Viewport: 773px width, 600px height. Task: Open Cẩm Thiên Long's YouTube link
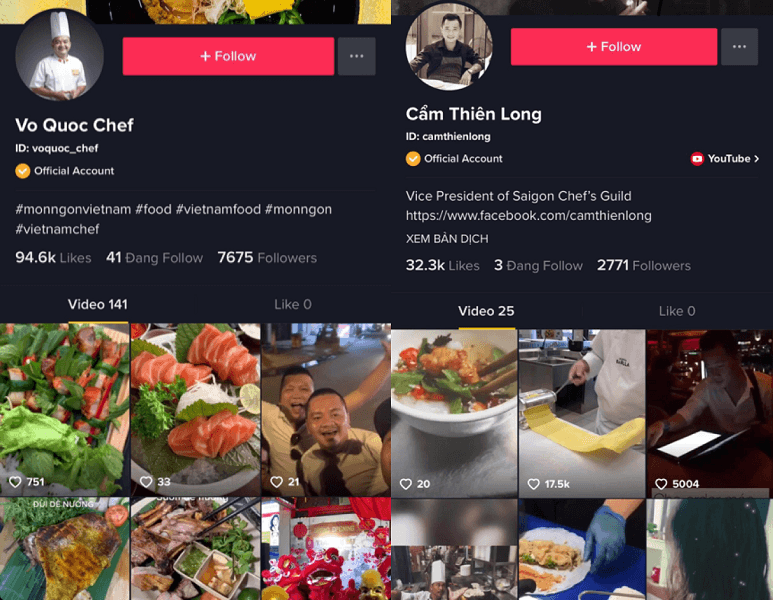click(x=725, y=159)
